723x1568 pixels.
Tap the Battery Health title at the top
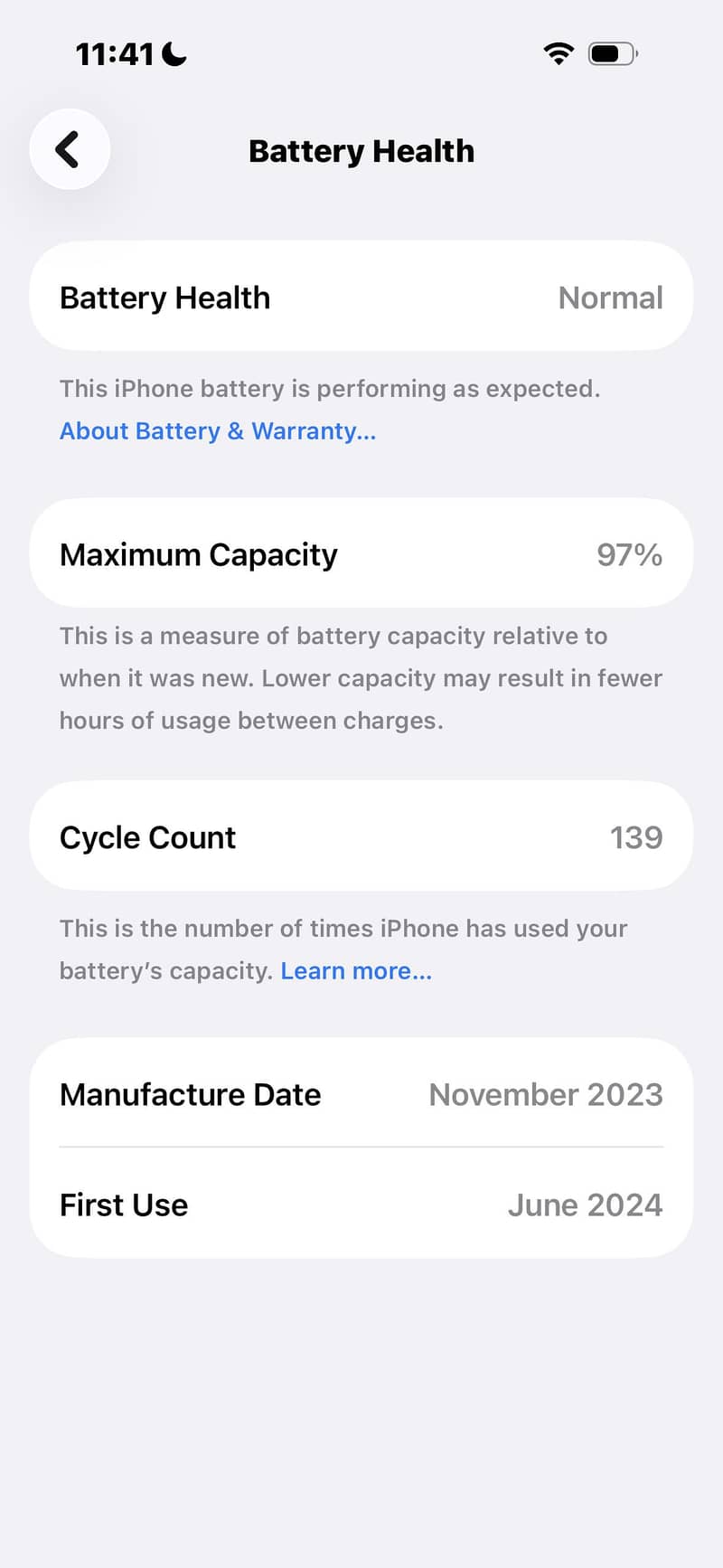pyautogui.click(x=361, y=150)
